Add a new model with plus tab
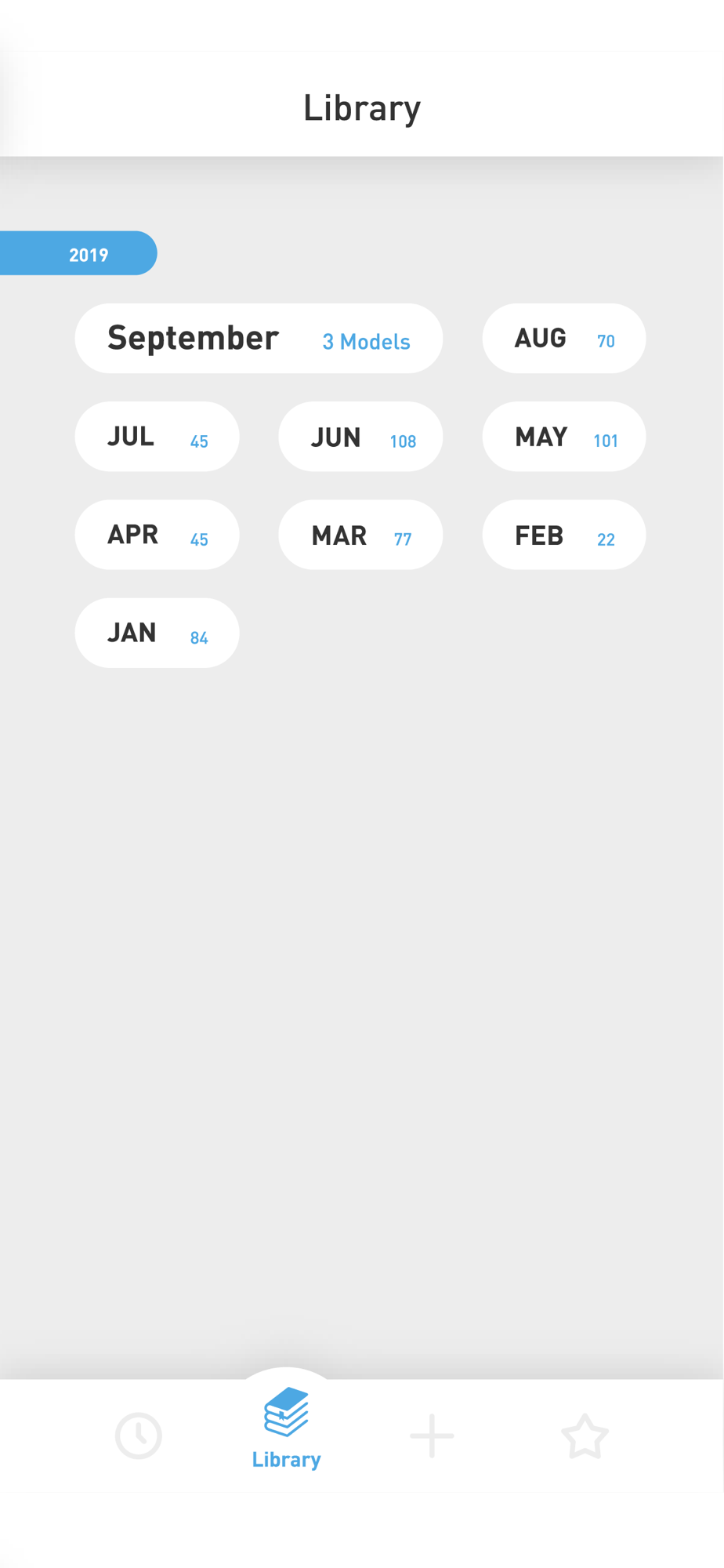This screenshot has width=724, height=1568. (432, 1436)
